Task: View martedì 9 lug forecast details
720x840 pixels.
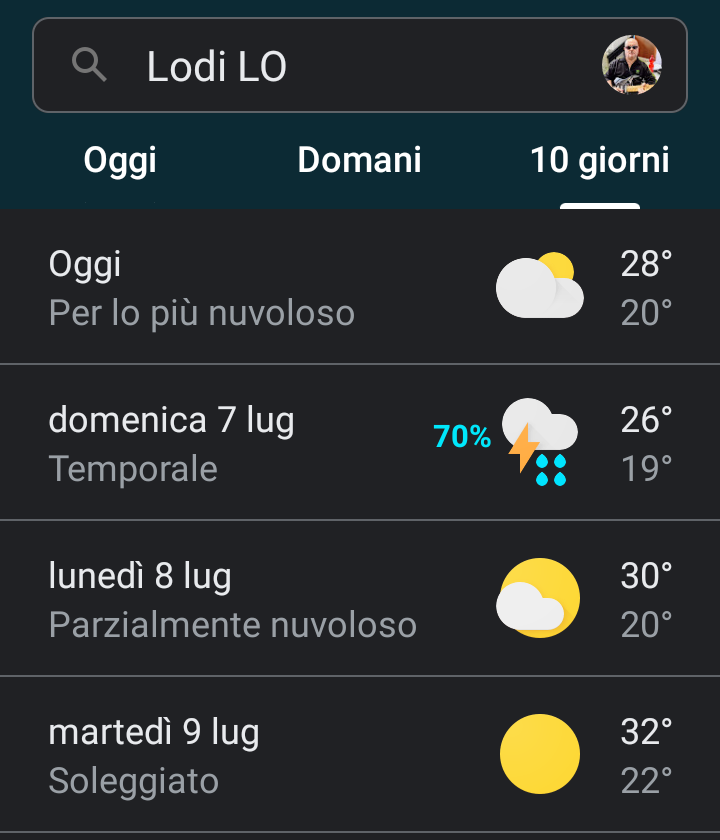Action: (x=360, y=755)
